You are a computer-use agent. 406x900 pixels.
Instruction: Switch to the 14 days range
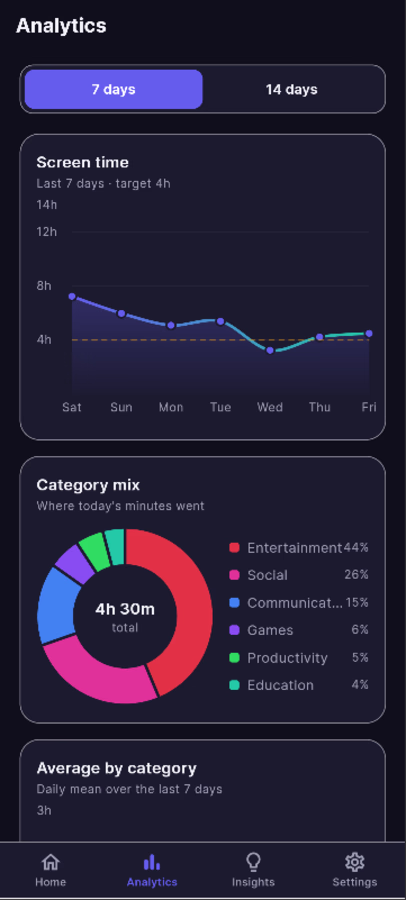pos(291,90)
